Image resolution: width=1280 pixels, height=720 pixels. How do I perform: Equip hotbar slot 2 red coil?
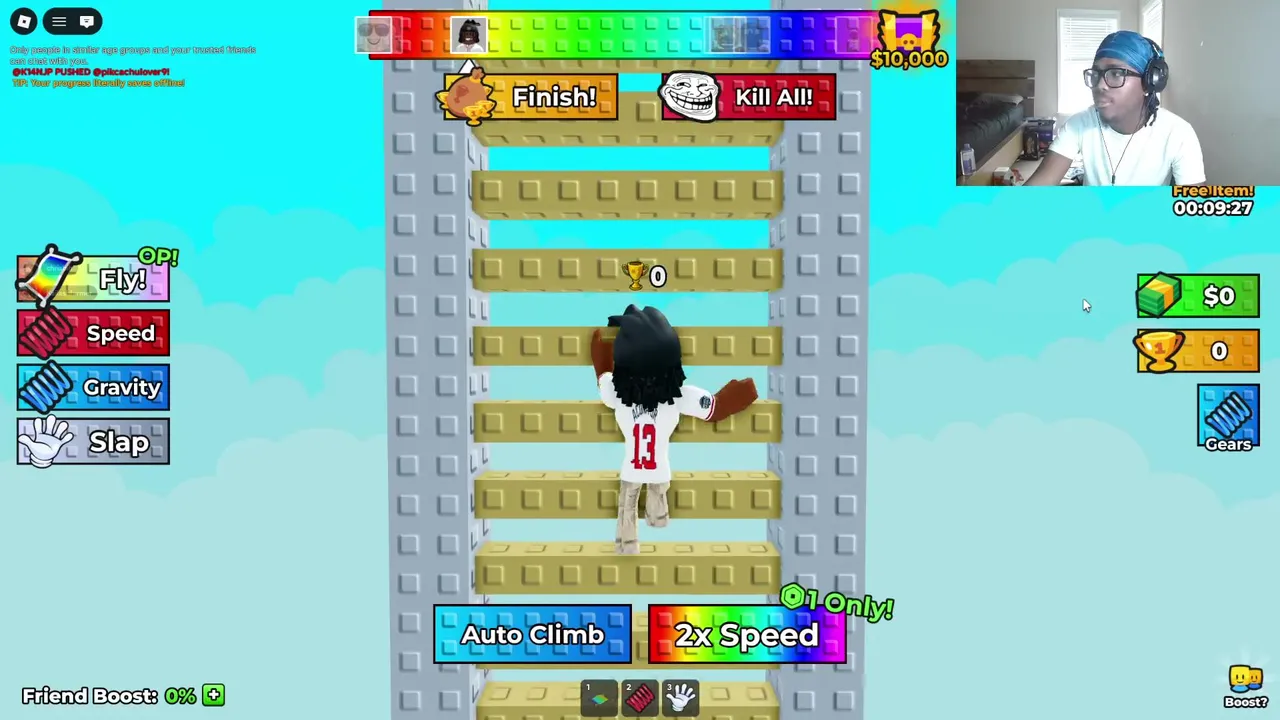640,698
